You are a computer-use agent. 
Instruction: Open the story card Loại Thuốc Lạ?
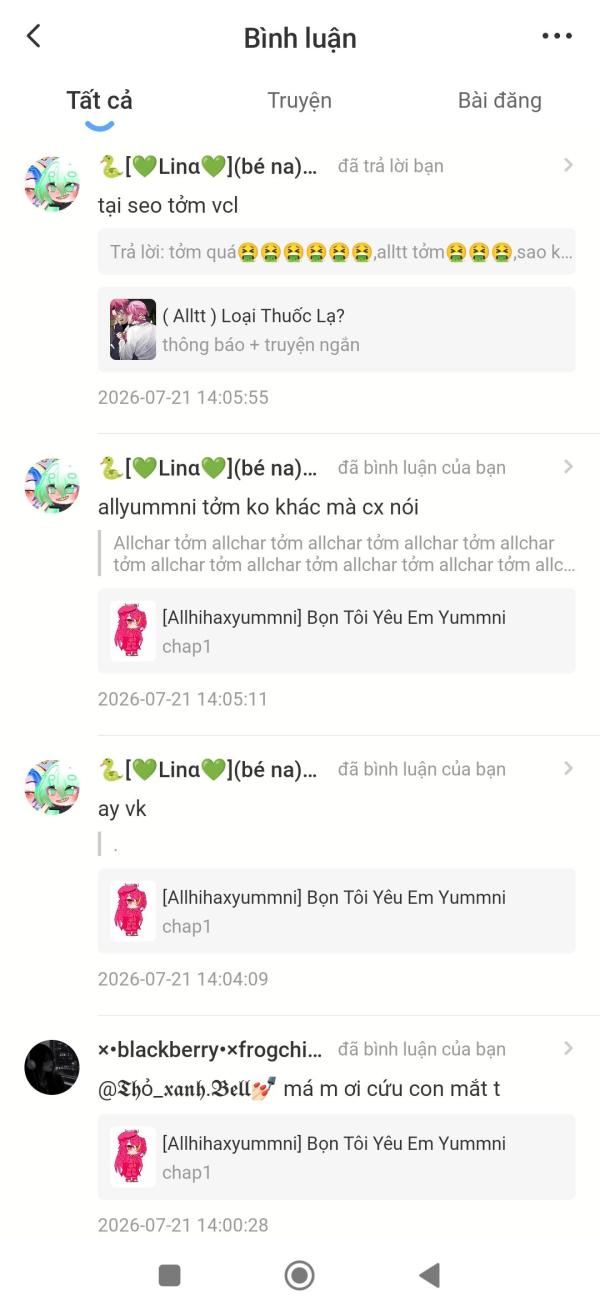click(x=336, y=330)
